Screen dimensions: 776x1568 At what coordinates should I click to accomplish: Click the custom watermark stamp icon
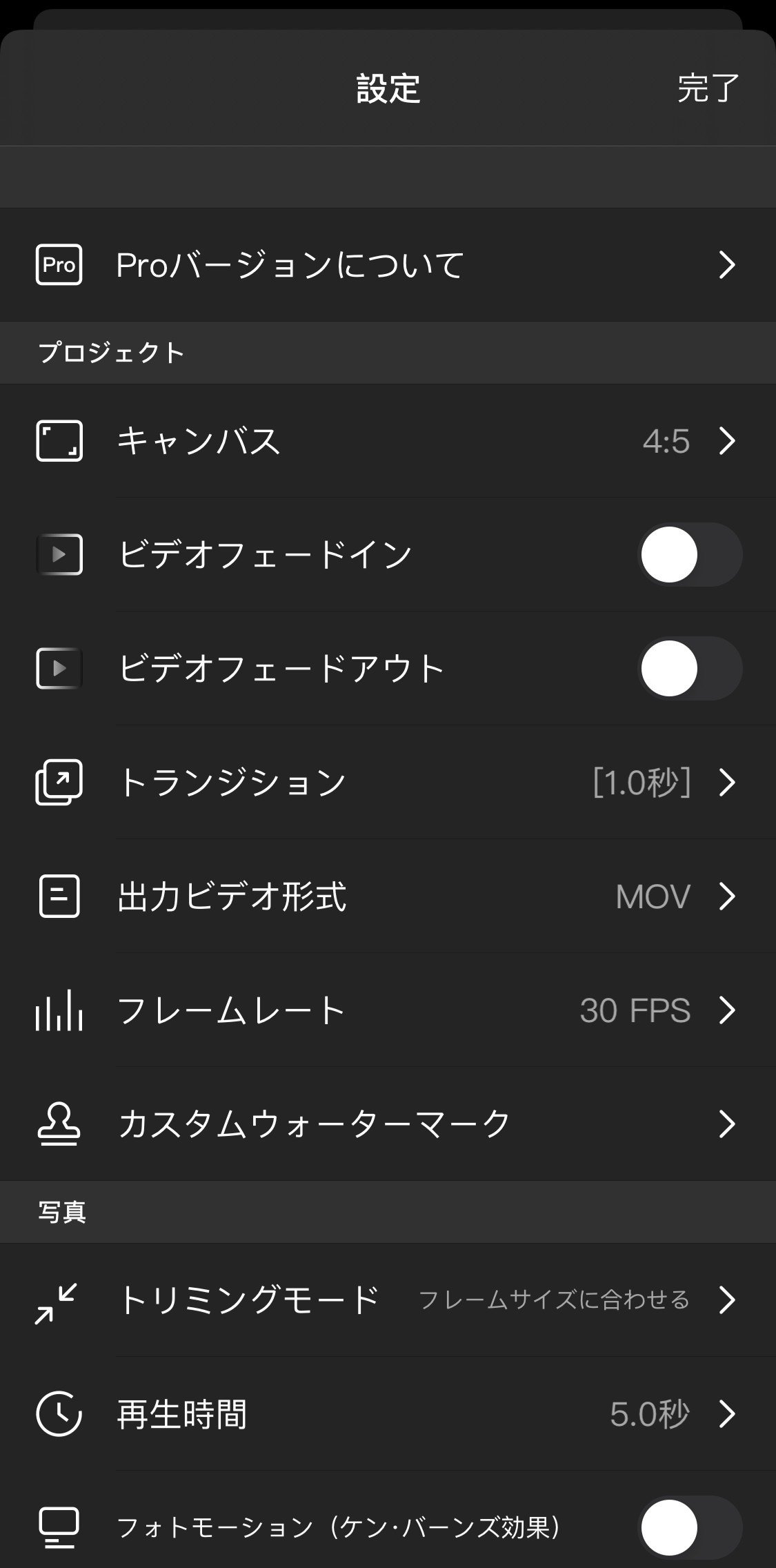click(x=59, y=1124)
